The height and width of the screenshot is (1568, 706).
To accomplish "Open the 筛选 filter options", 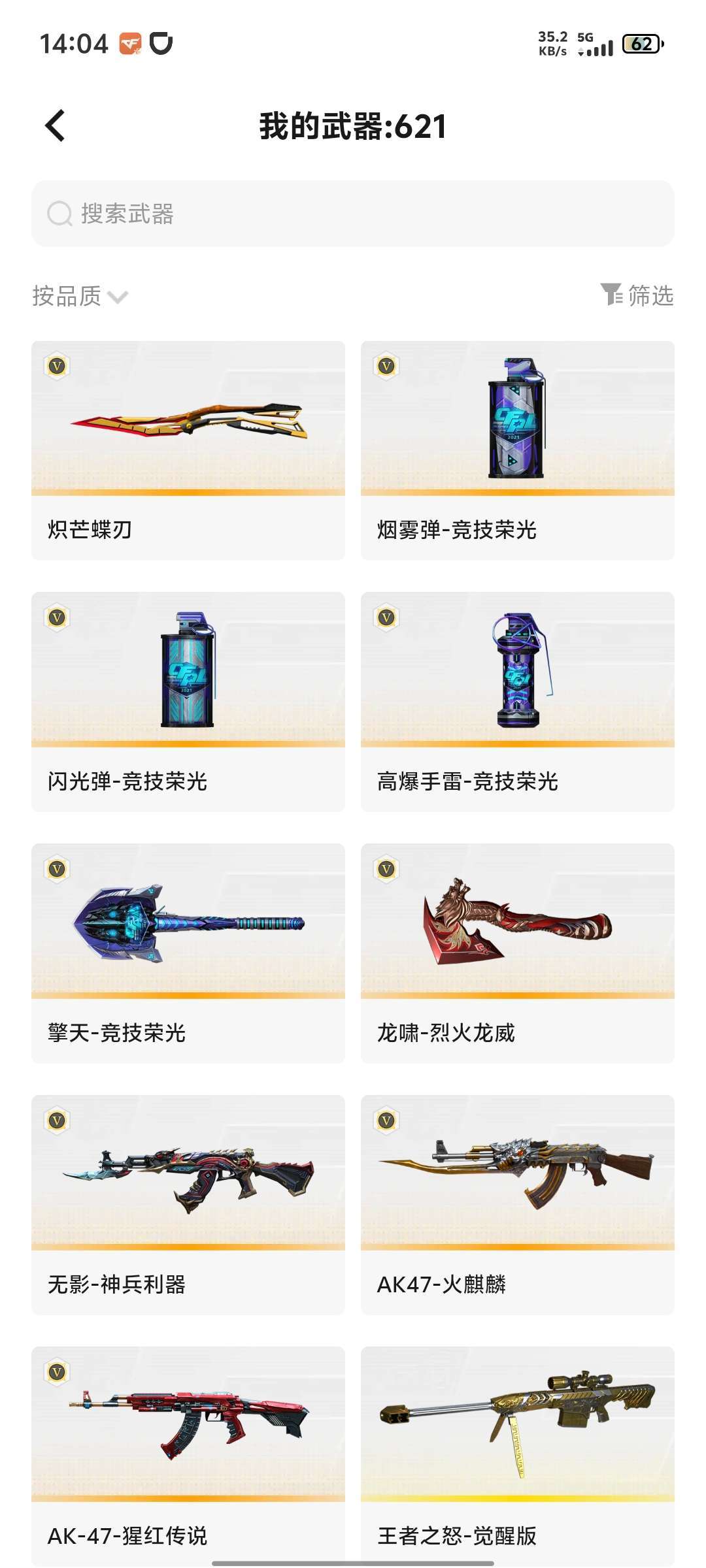I will 637,295.
